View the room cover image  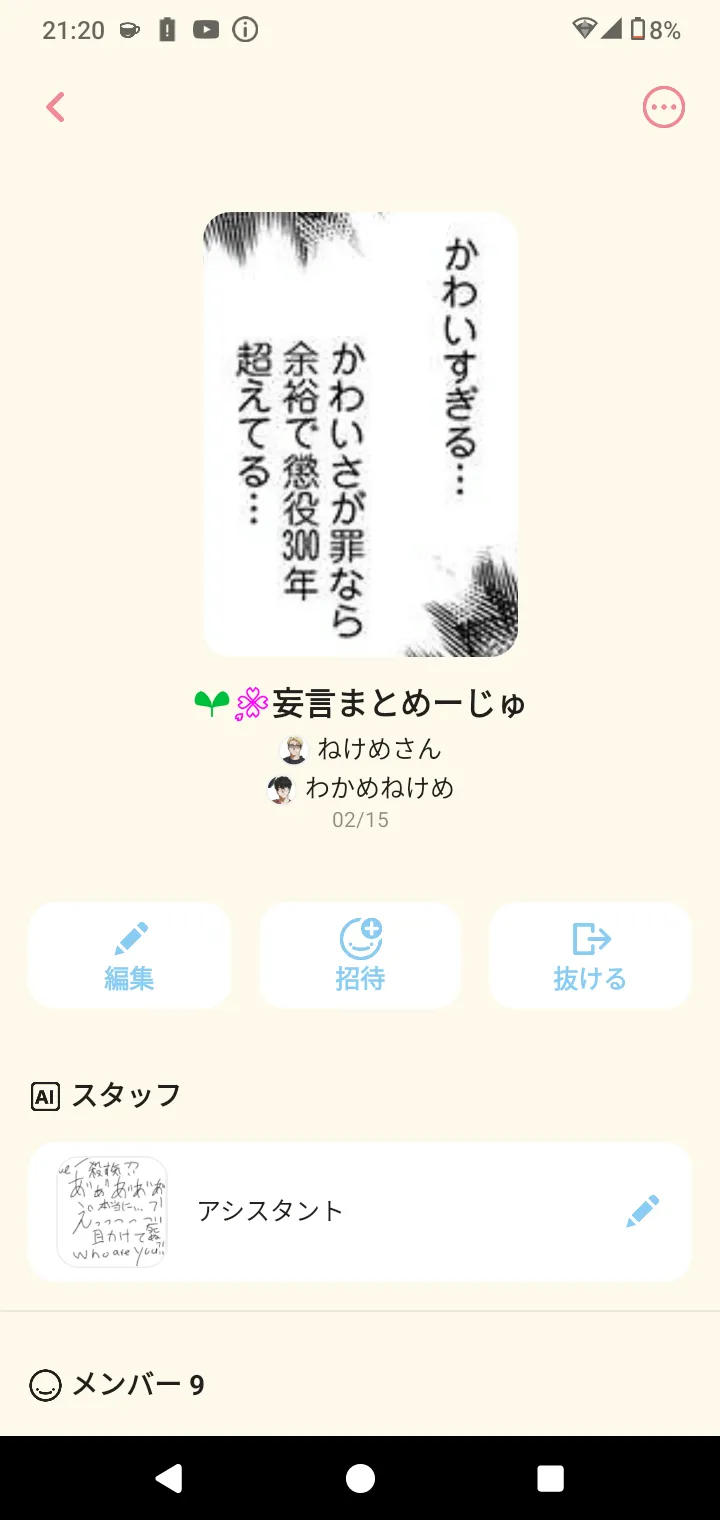point(360,434)
